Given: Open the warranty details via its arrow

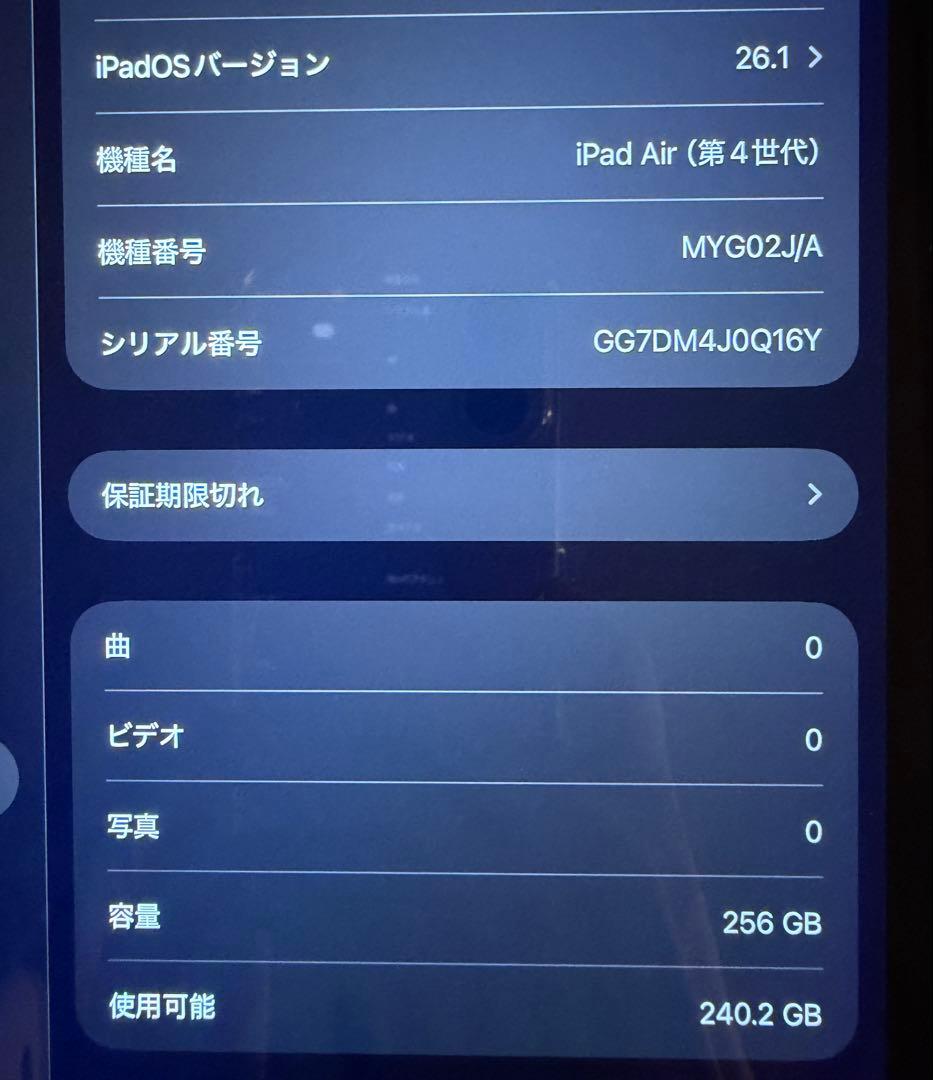Looking at the screenshot, I should (x=816, y=494).
